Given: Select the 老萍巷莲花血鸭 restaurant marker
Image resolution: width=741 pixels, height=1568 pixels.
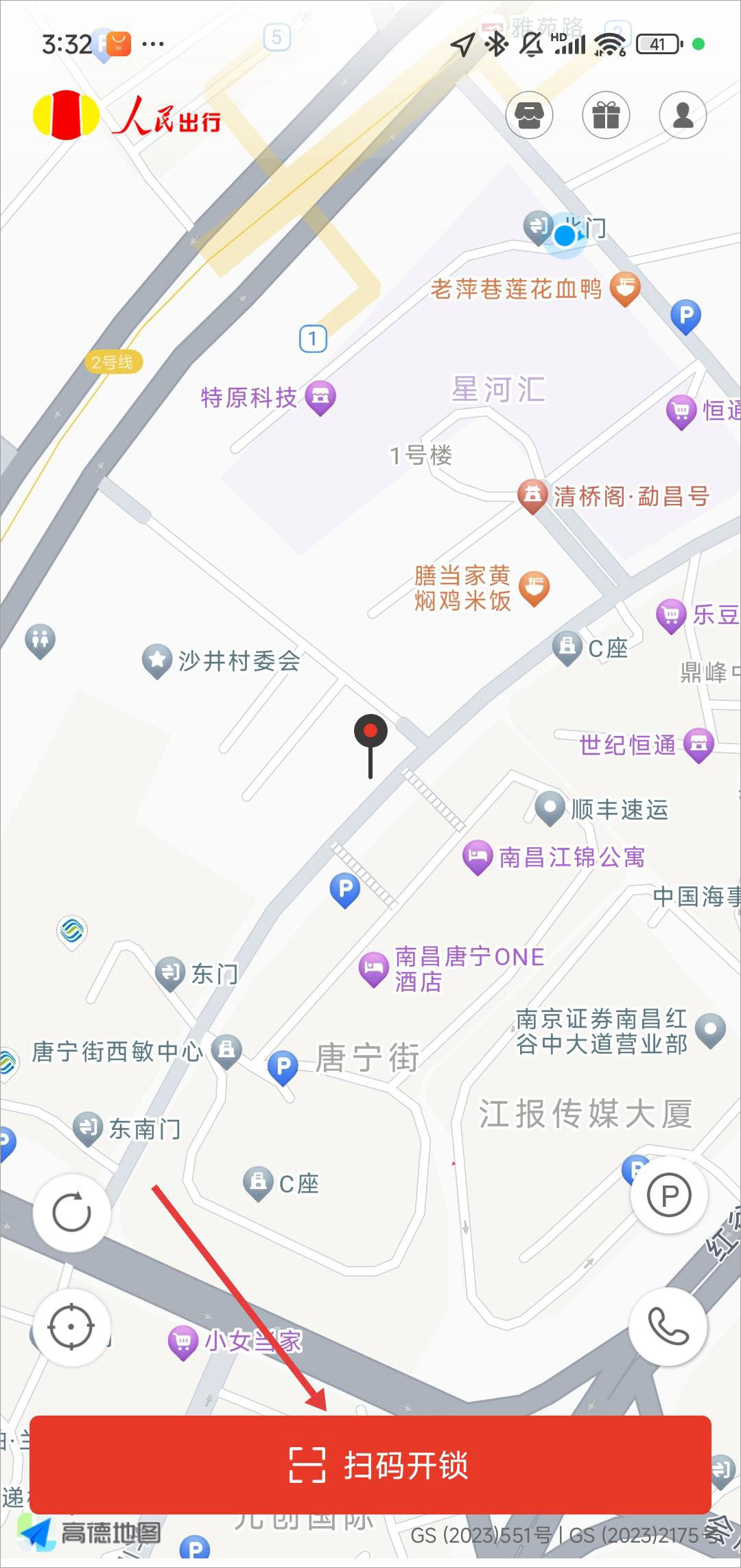Looking at the screenshot, I should pos(624,286).
